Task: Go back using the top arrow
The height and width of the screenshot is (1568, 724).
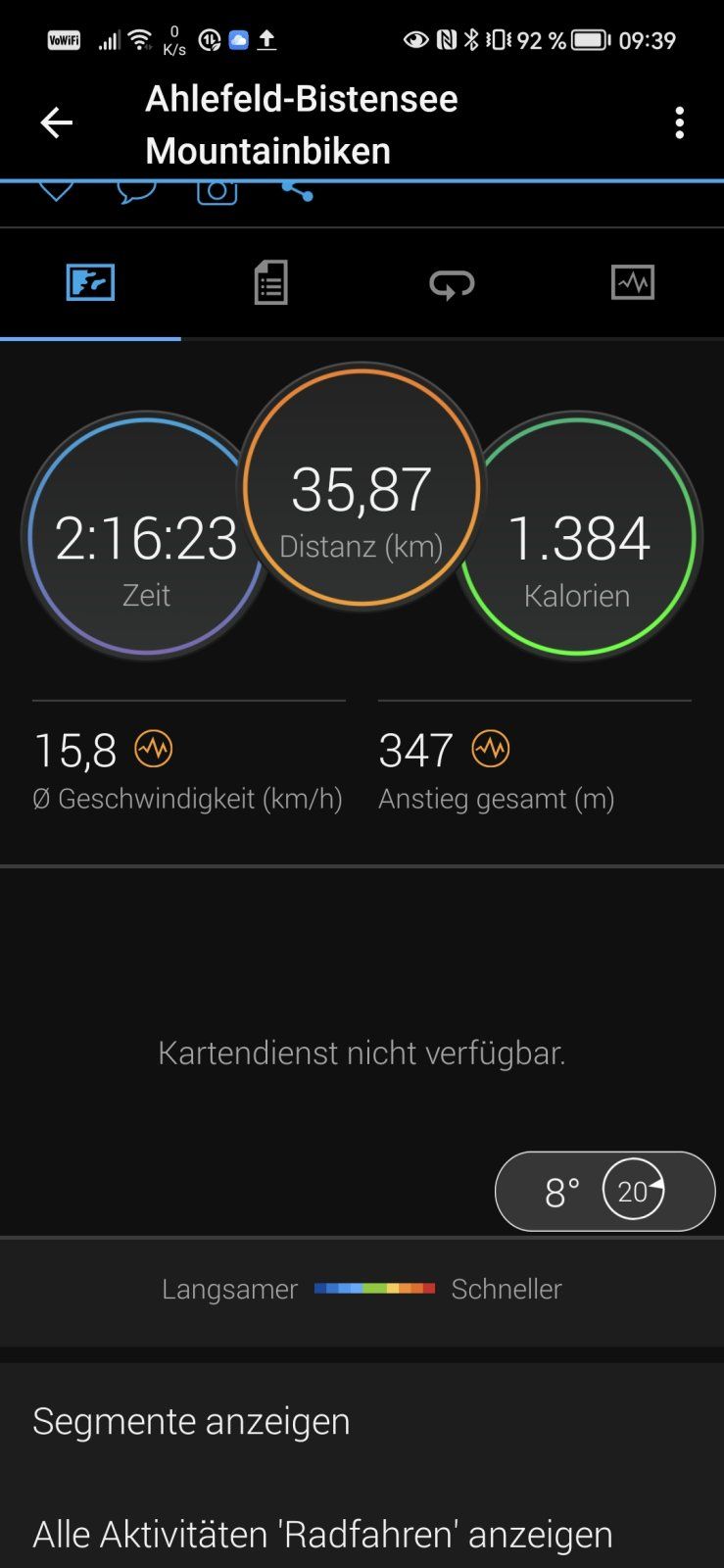Action: pos(56,122)
